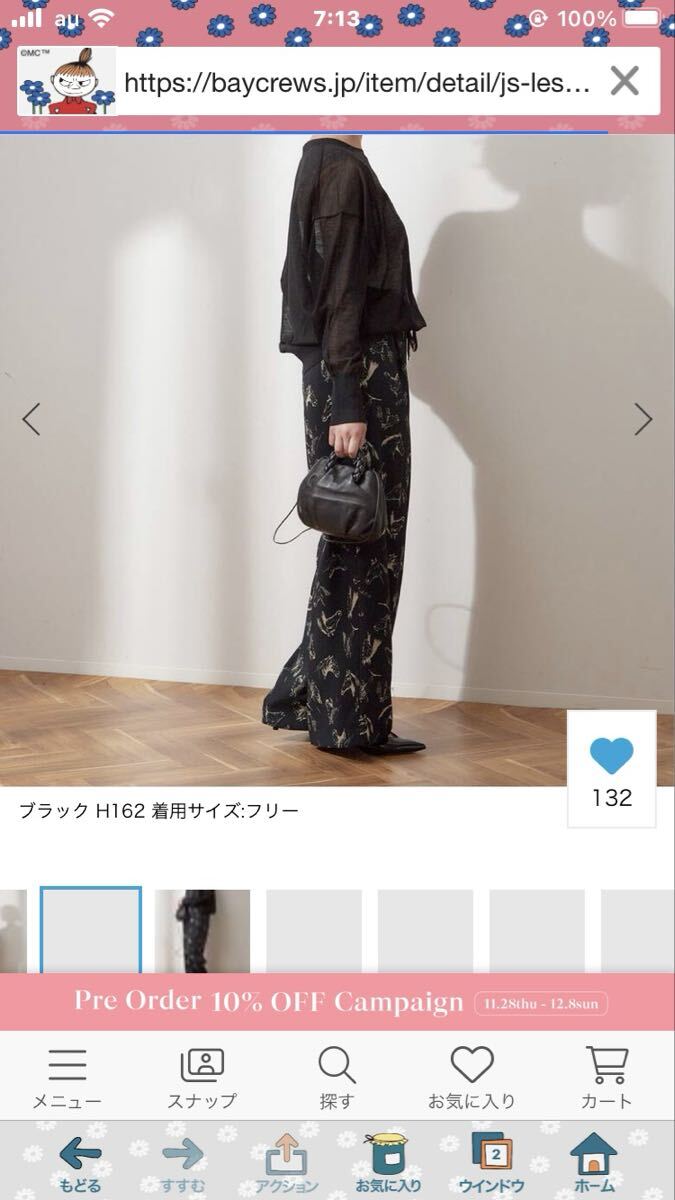Viewport: 675px width, 1200px height.
Task: Open the カート shopping cart
Action: (606, 1078)
